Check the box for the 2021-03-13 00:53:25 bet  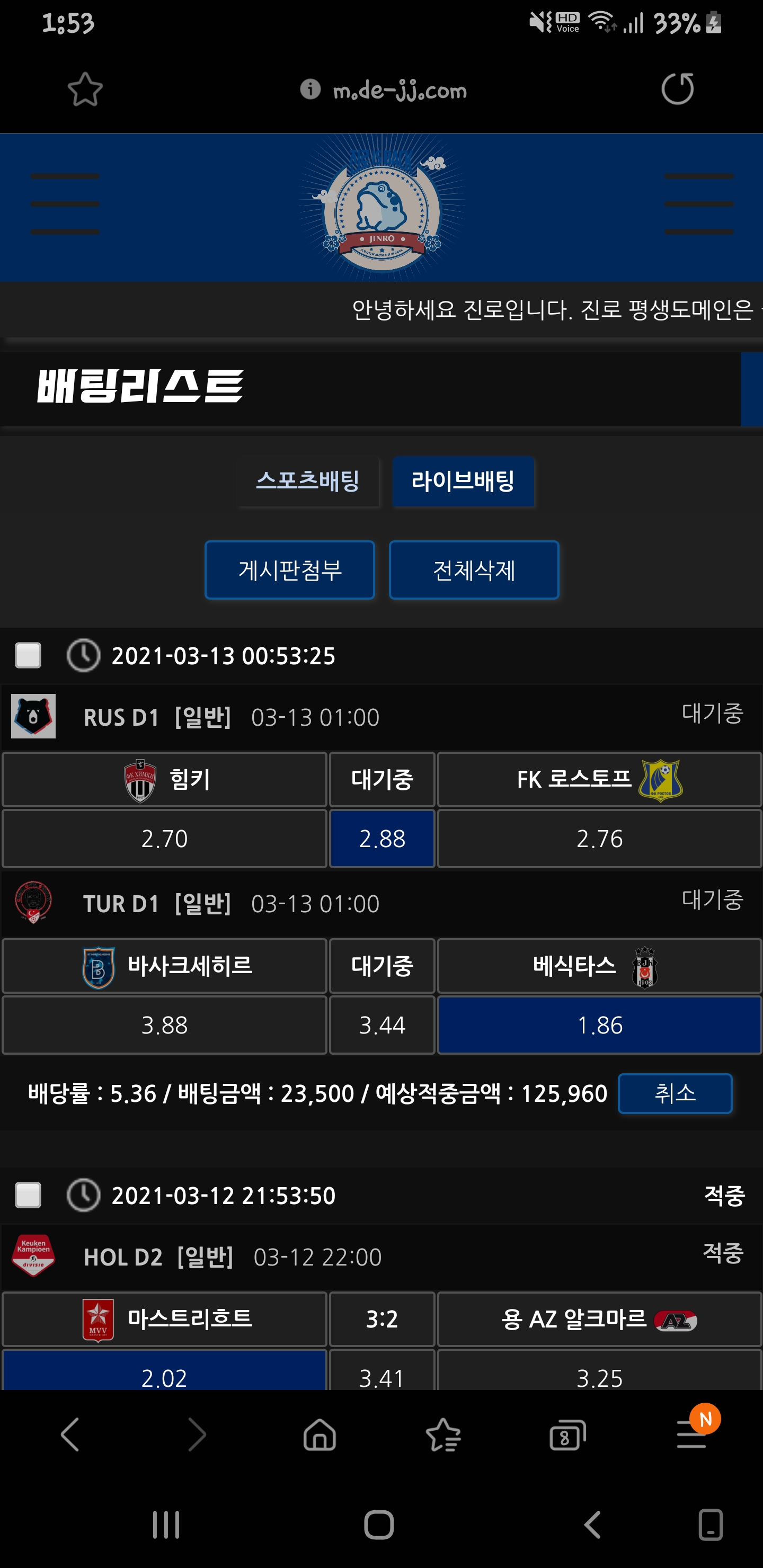[28, 656]
